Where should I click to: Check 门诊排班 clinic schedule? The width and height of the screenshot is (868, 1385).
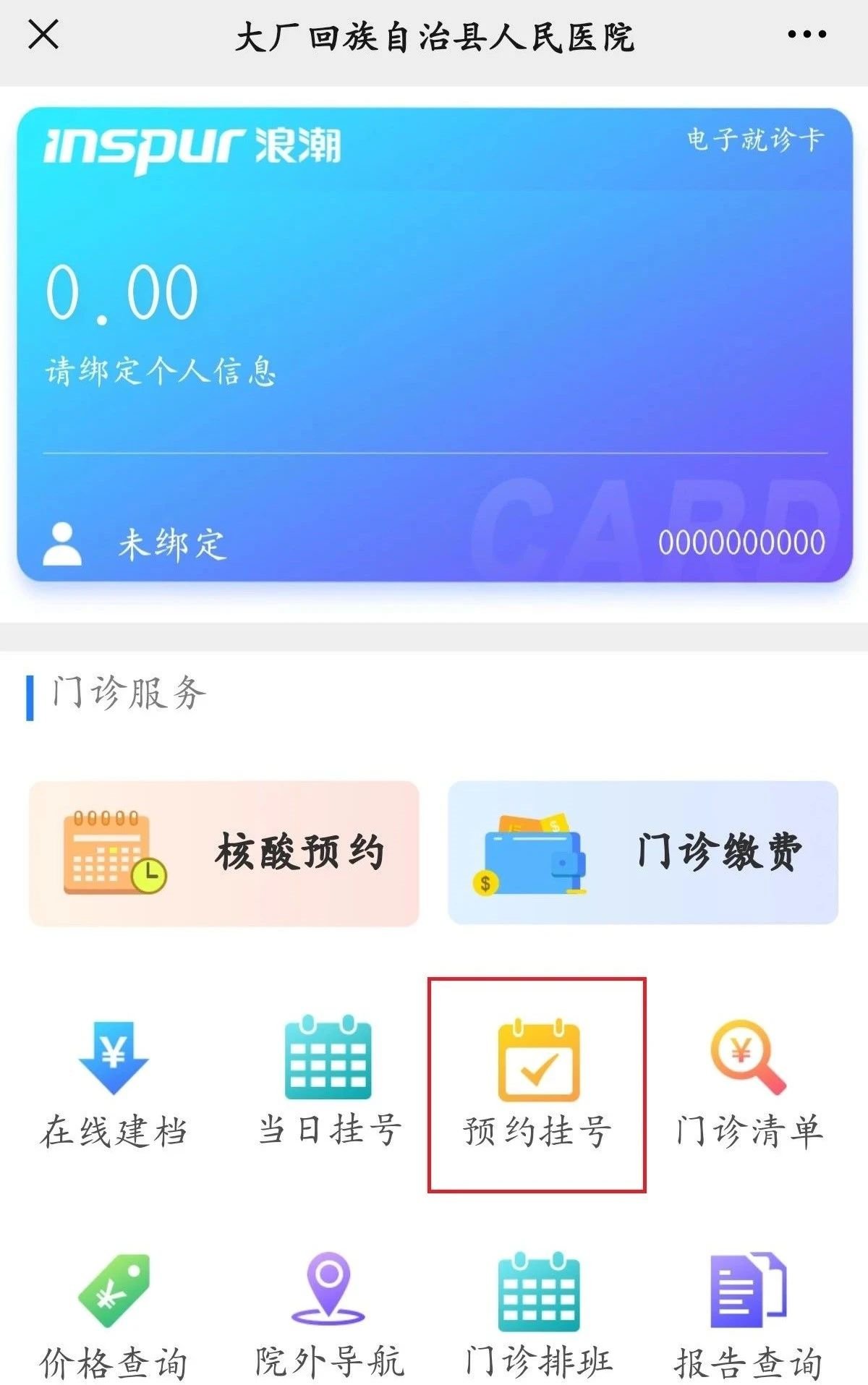tap(539, 1318)
